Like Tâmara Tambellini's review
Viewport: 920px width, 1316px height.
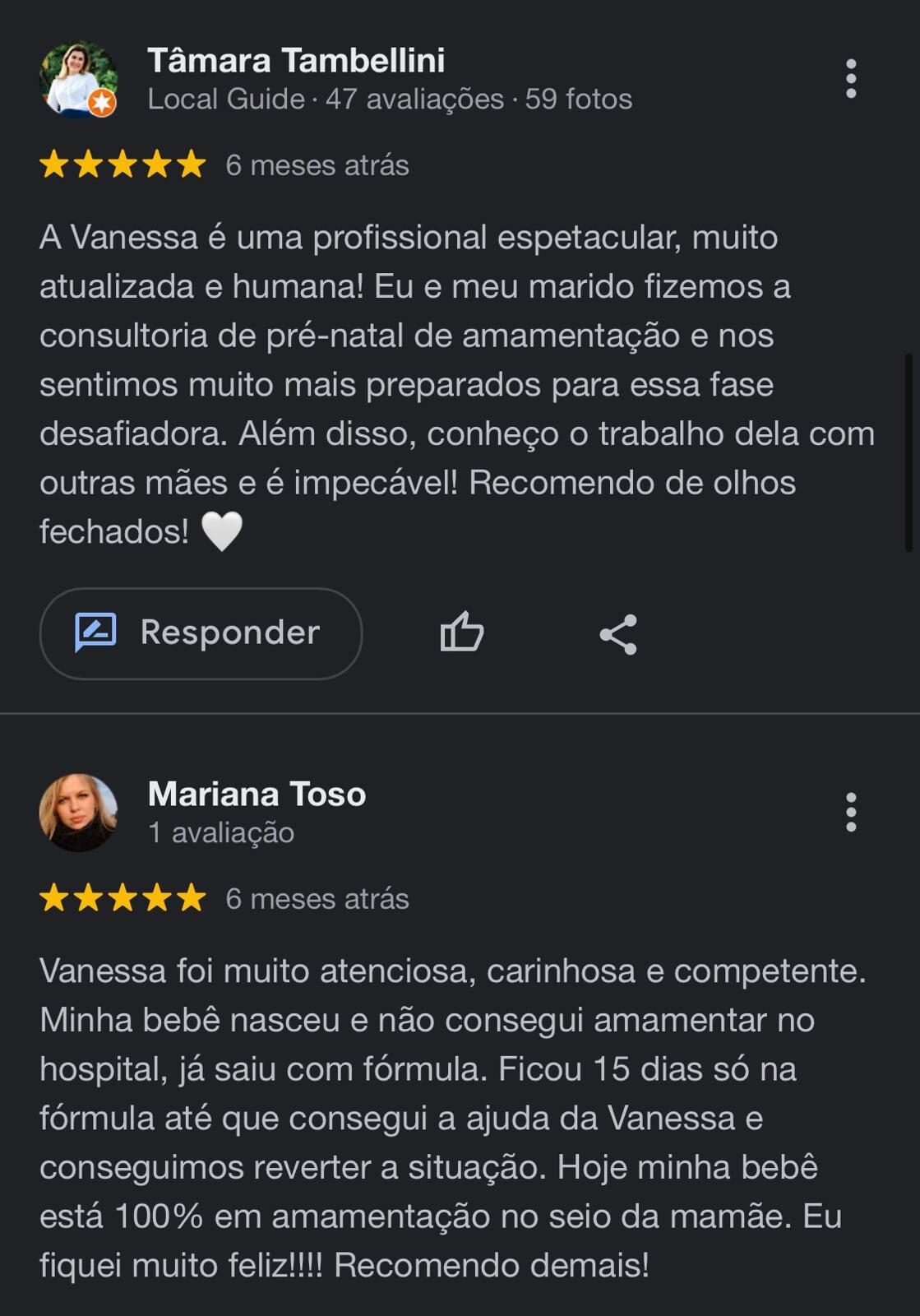click(461, 633)
